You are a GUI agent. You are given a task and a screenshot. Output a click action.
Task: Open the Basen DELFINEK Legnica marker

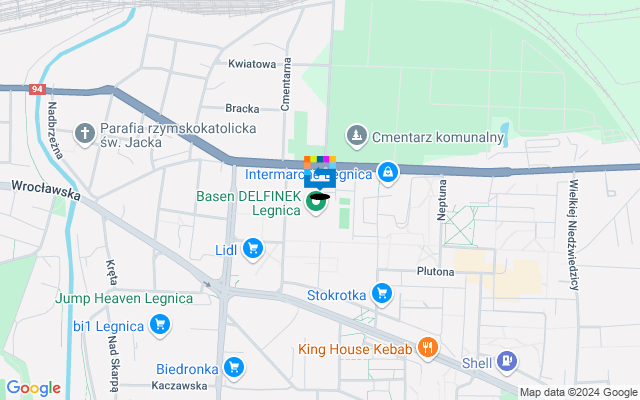318,206
